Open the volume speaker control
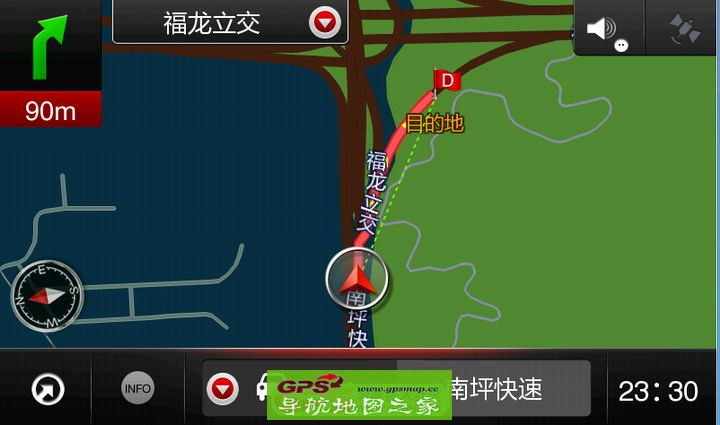Viewport: 720px width, 425px height. coord(608,28)
